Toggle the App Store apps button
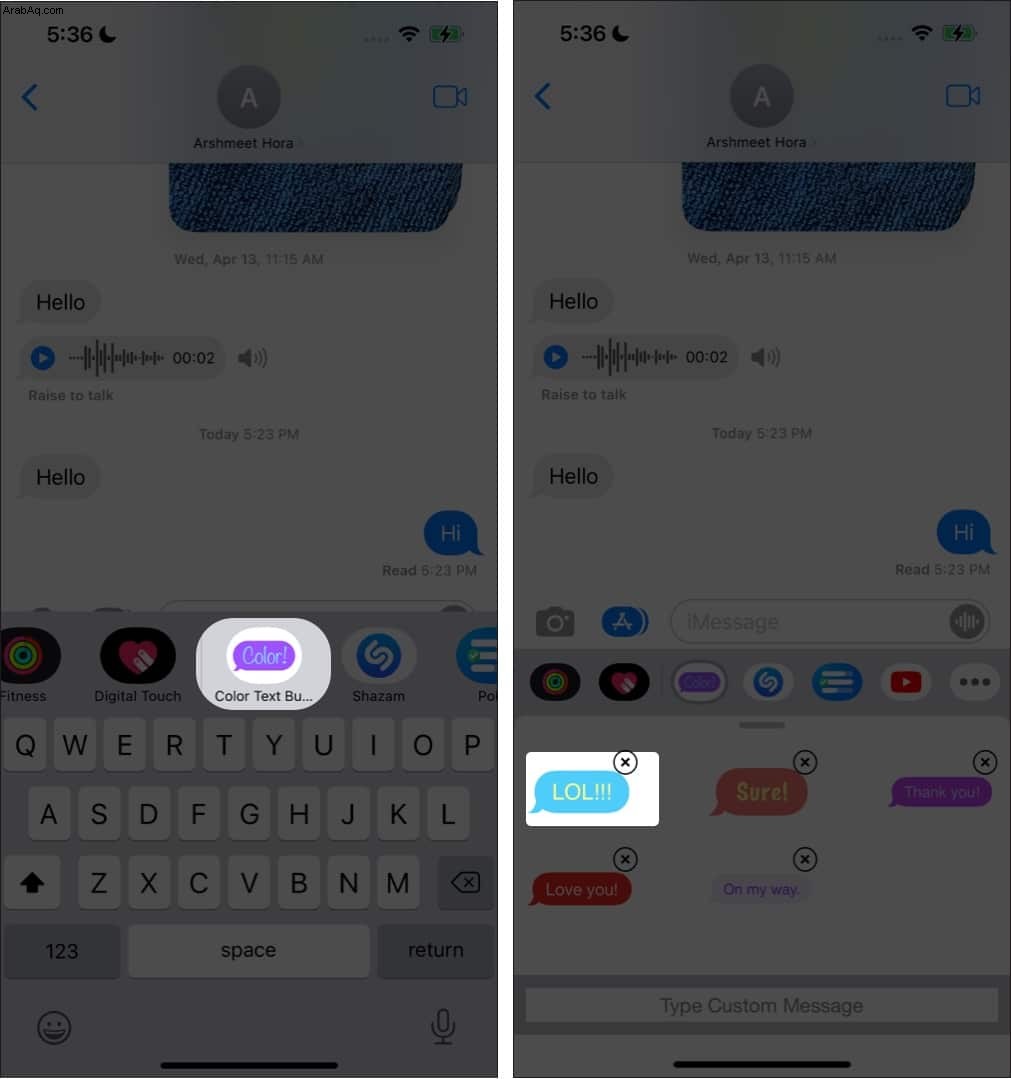The width and height of the screenshot is (1011, 1079). click(x=624, y=622)
